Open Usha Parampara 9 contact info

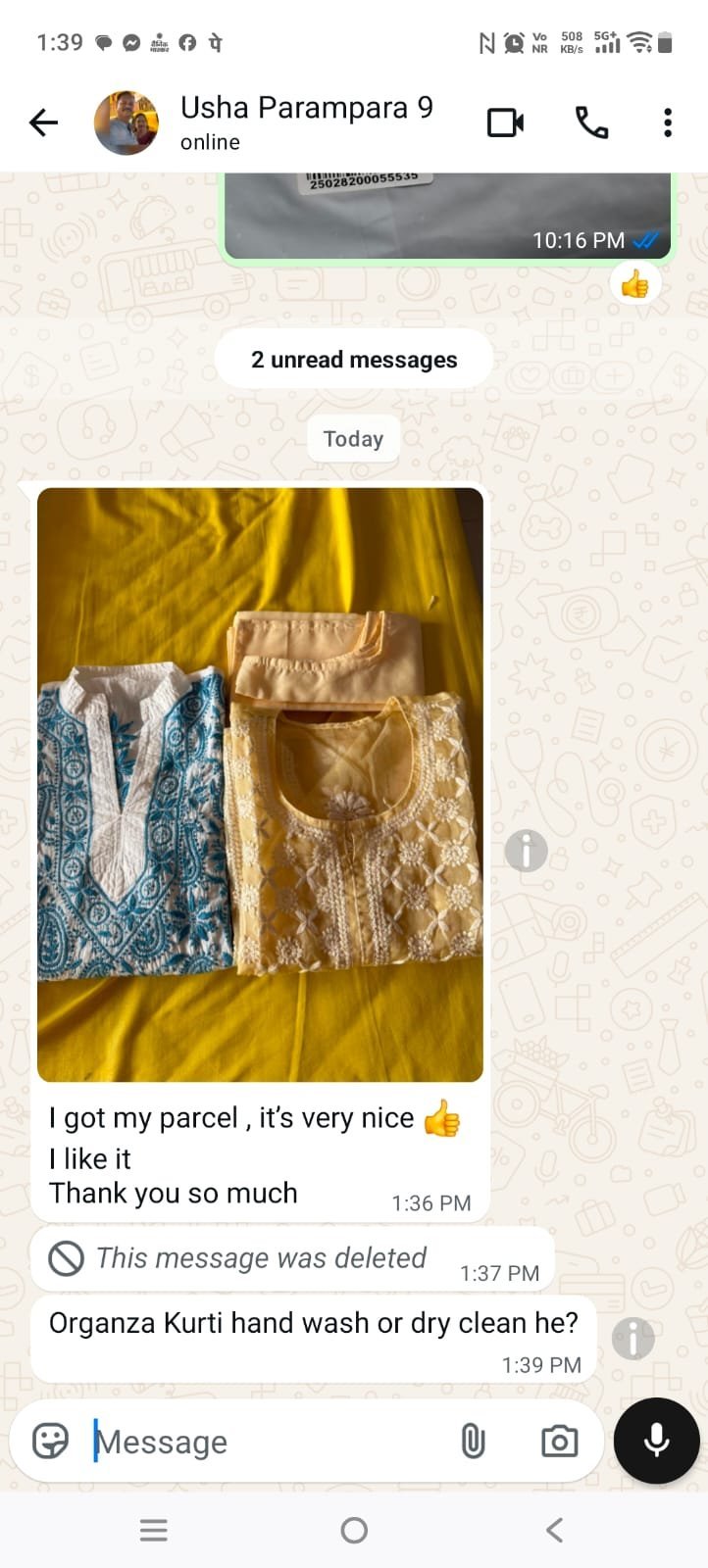coord(306,122)
